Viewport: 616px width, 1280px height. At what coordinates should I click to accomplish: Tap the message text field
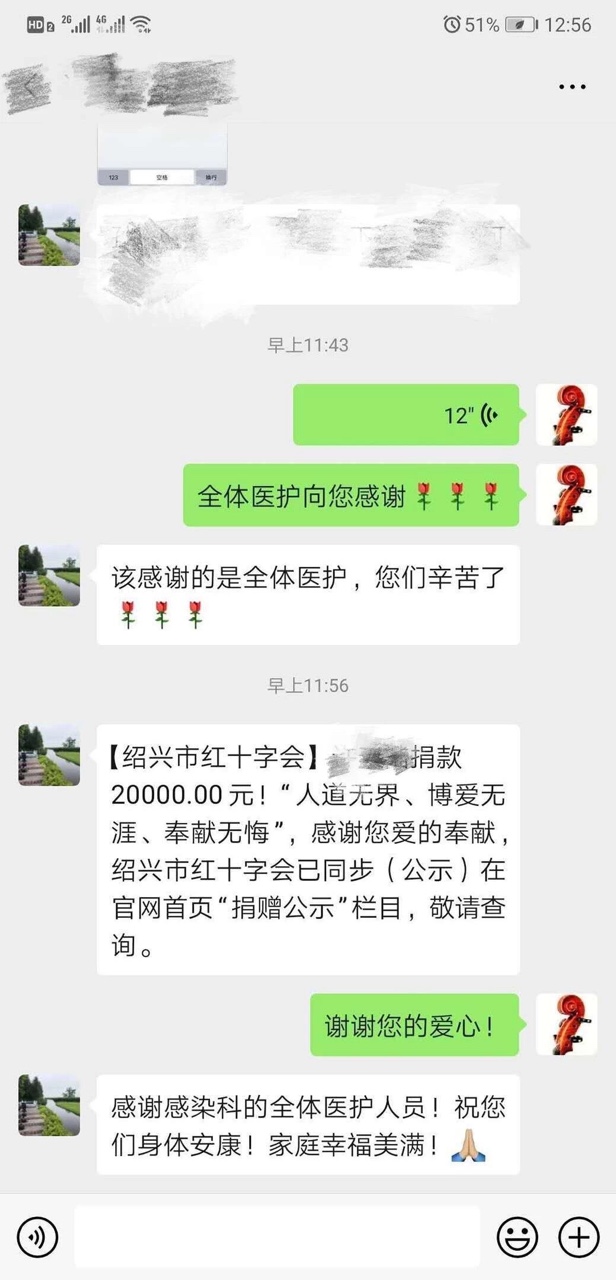pyautogui.click(x=276, y=1238)
